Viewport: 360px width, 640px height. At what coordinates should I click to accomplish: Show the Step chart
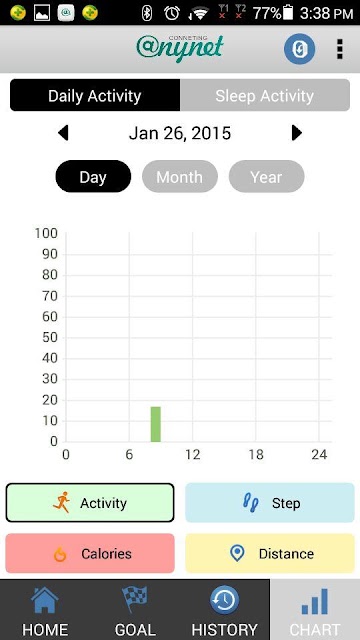[x=270, y=503]
